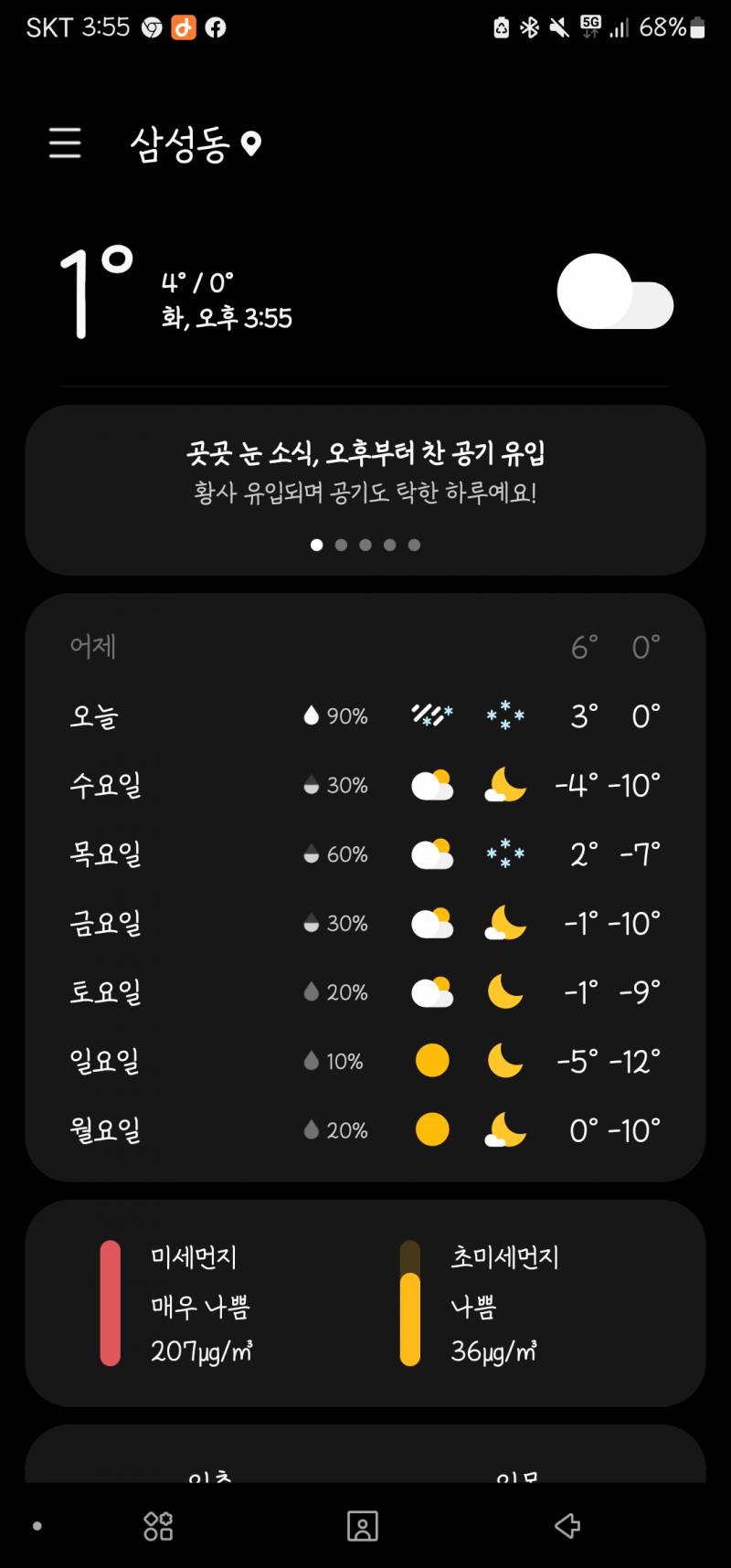731x1568 pixels.
Task: Switch to the recent apps view
Action: 157,1525
